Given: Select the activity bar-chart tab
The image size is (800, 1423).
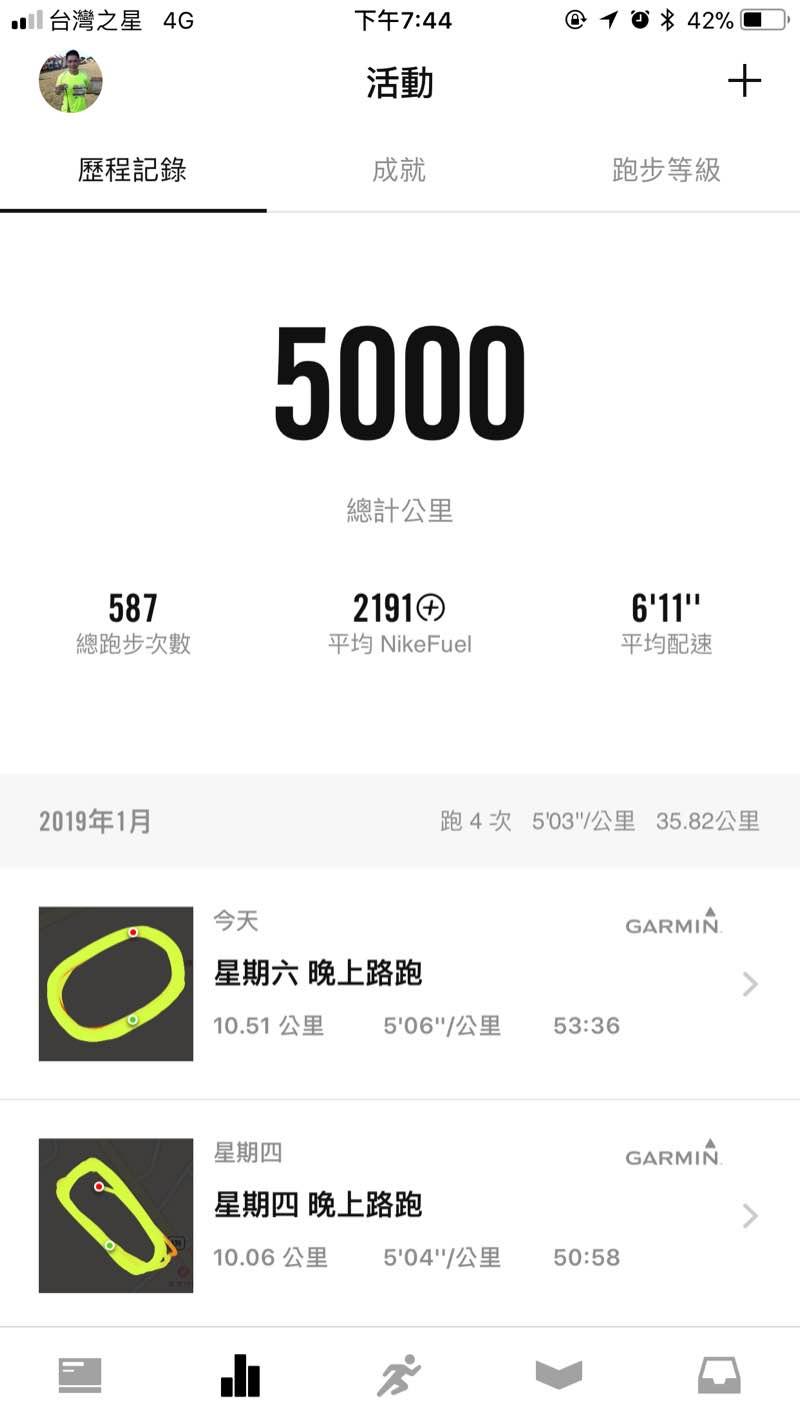Looking at the screenshot, I should (x=240, y=1375).
